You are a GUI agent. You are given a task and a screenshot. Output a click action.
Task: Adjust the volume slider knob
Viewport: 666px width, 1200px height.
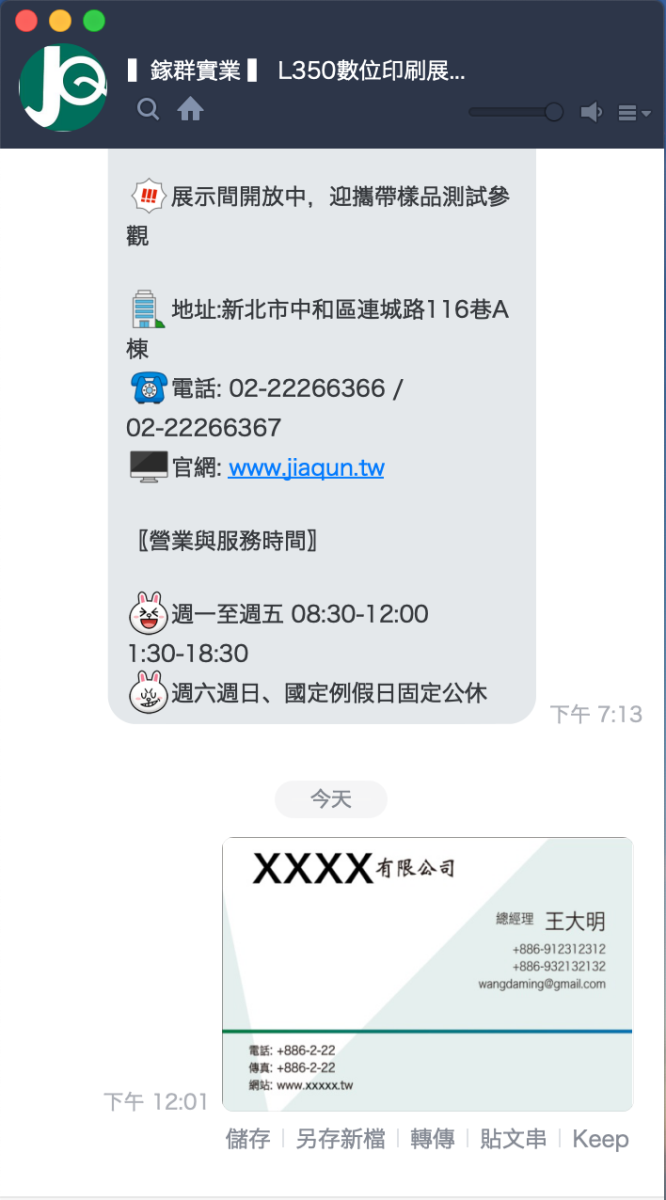[553, 112]
